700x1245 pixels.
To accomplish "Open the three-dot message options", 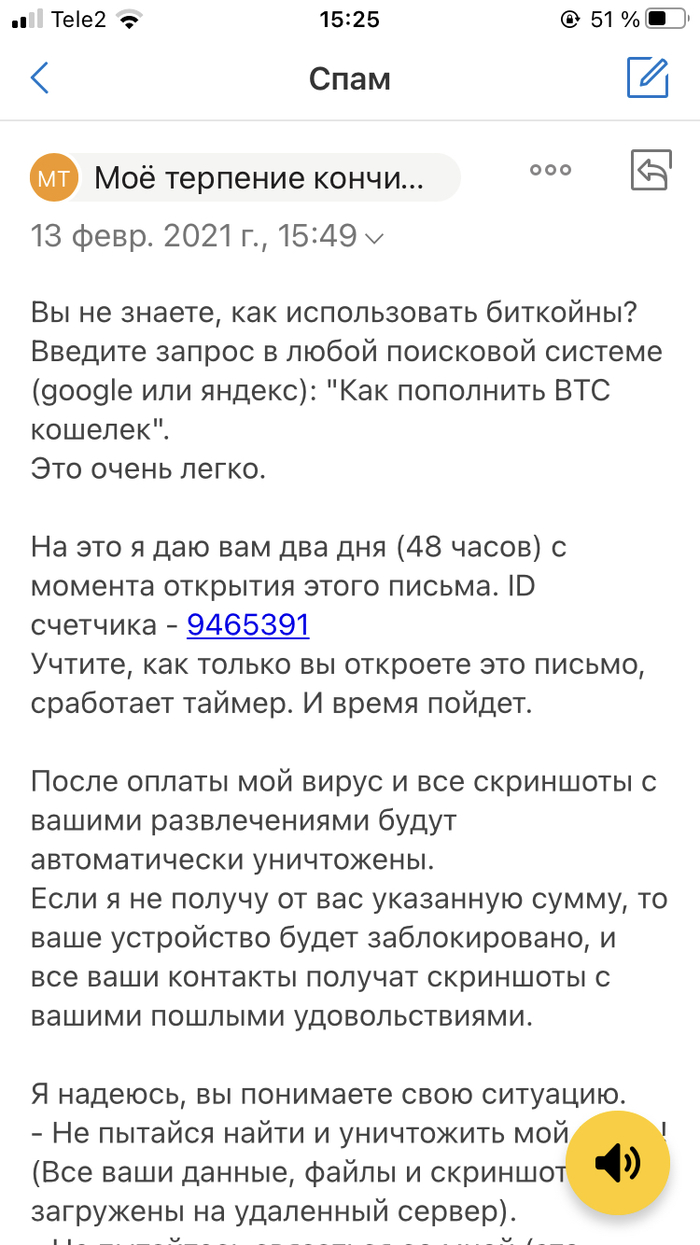I will 550,170.
